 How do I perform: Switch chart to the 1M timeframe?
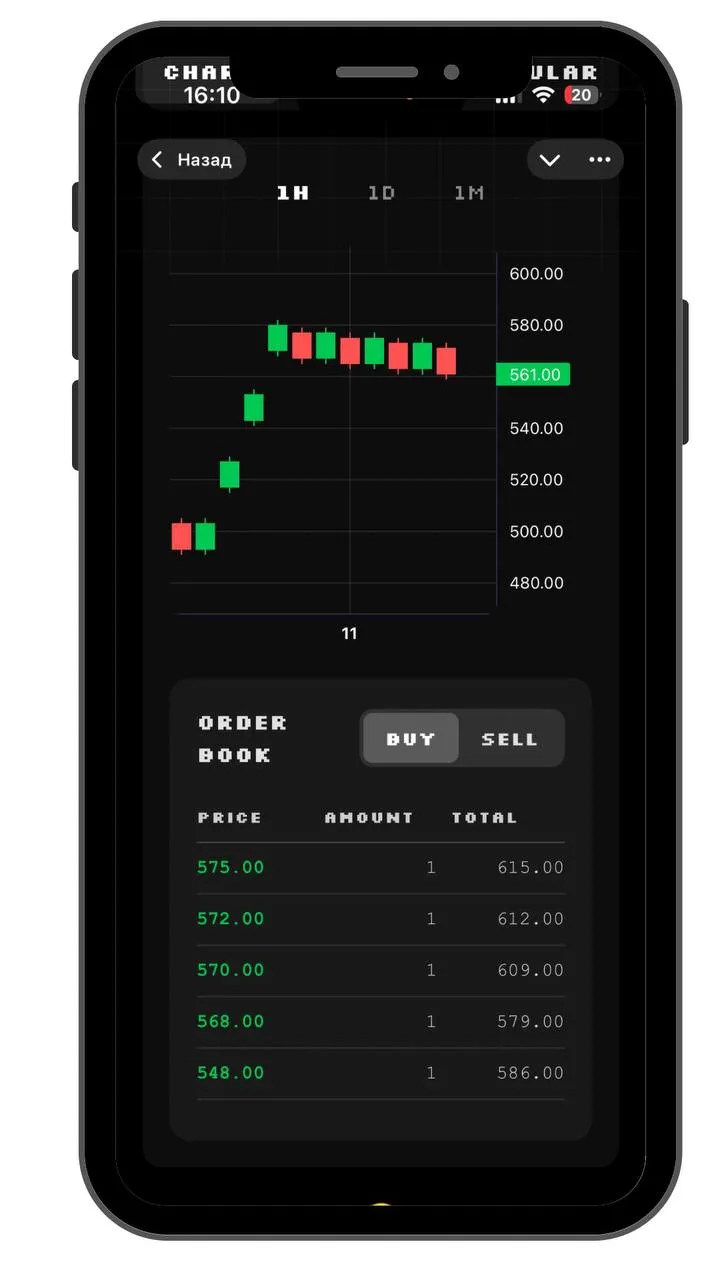(469, 193)
